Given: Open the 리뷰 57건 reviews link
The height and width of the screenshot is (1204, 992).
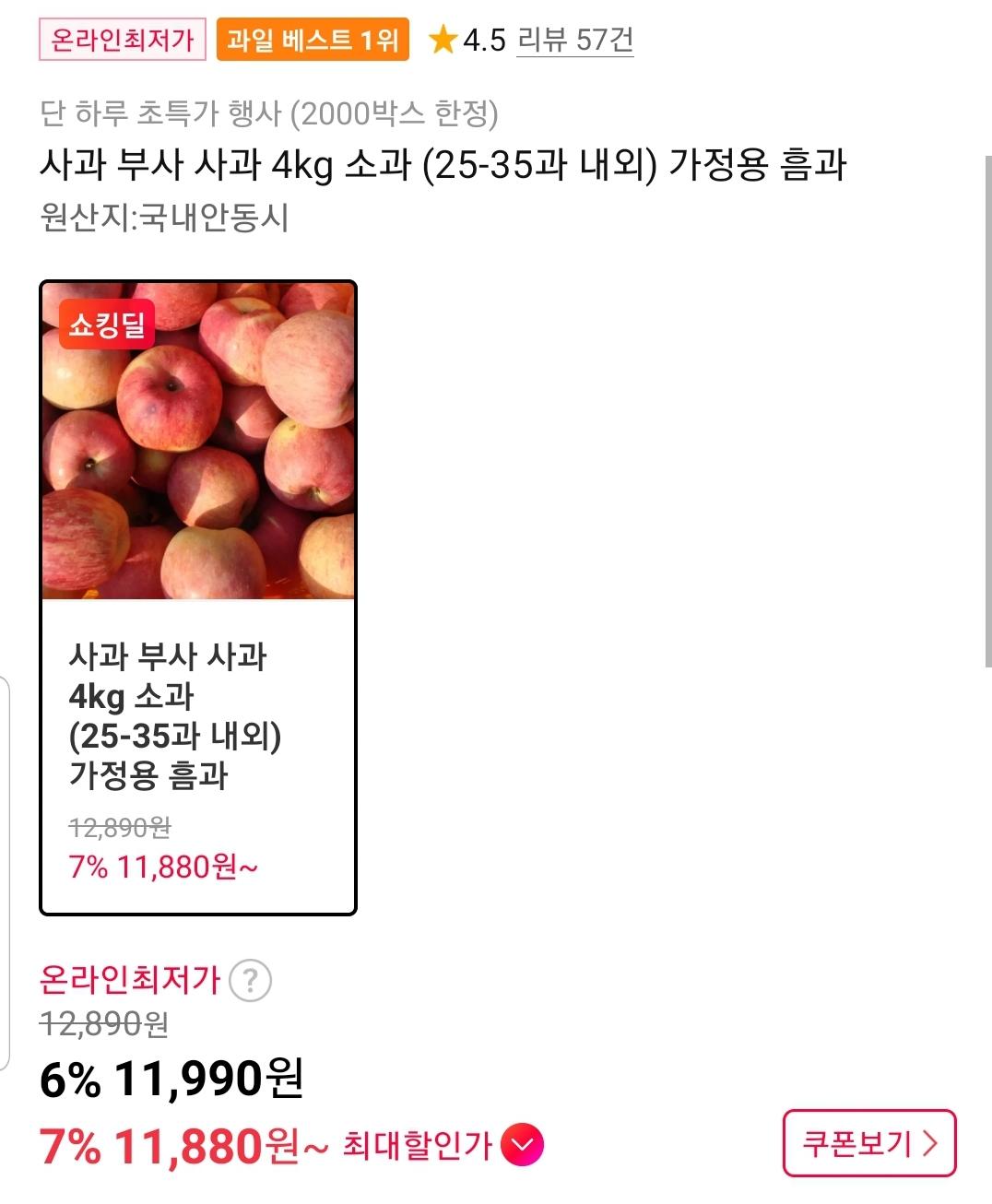Looking at the screenshot, I should tap(575, 41).
